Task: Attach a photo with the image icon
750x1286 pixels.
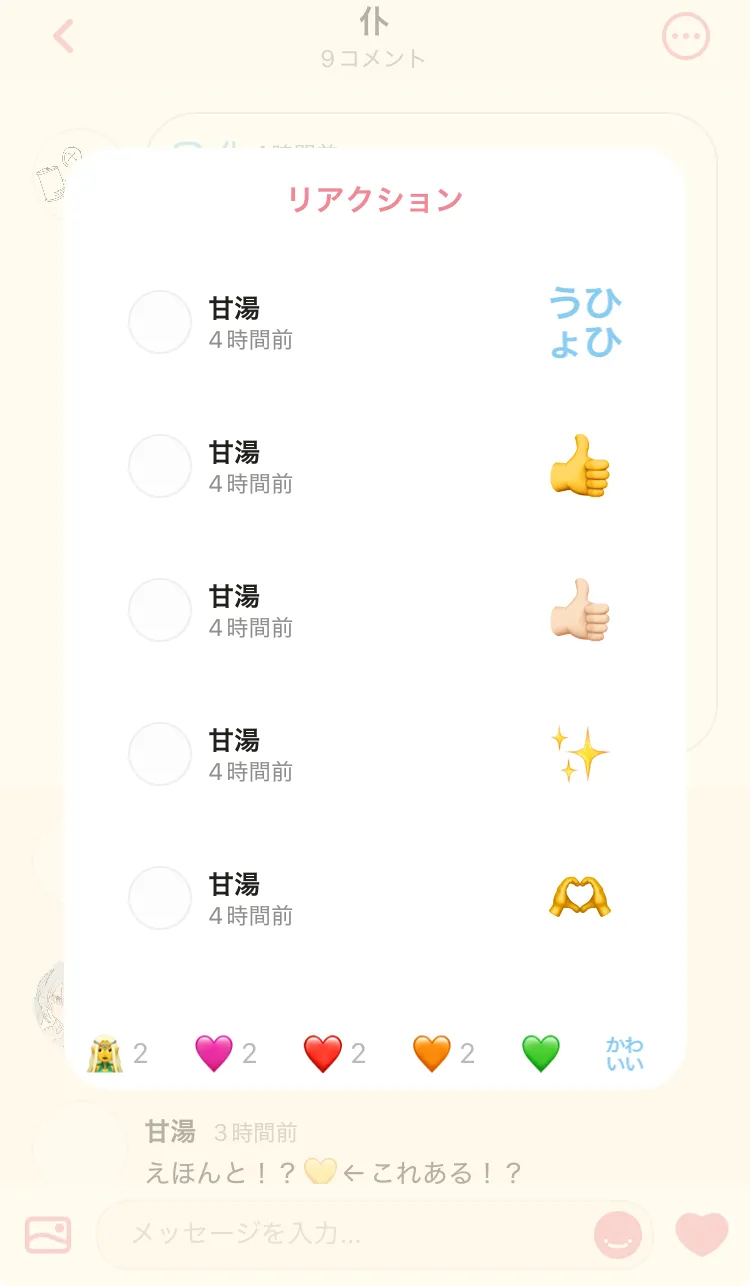Action: coord(48,1234)
